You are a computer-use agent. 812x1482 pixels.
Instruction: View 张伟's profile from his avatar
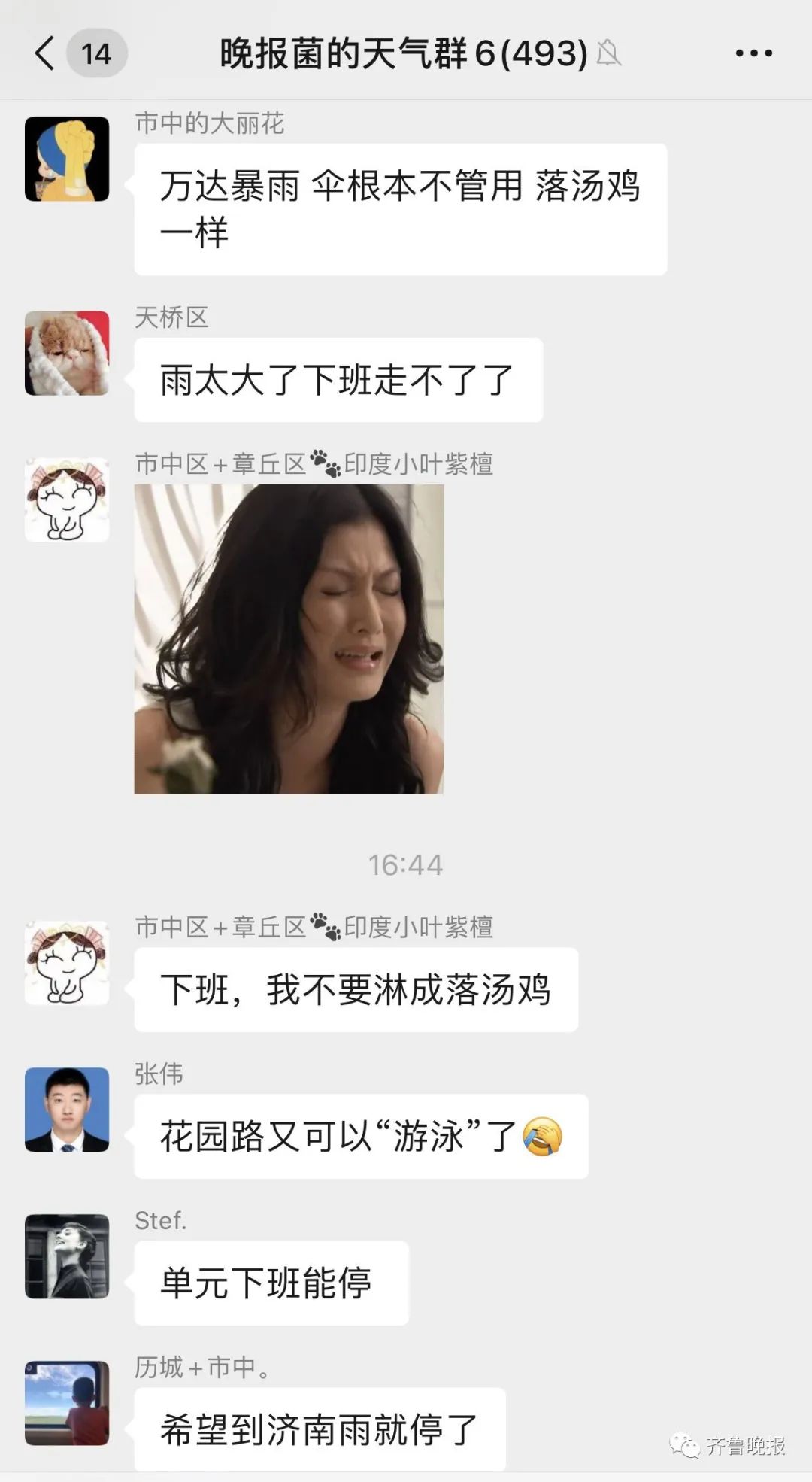point(67,1109)
